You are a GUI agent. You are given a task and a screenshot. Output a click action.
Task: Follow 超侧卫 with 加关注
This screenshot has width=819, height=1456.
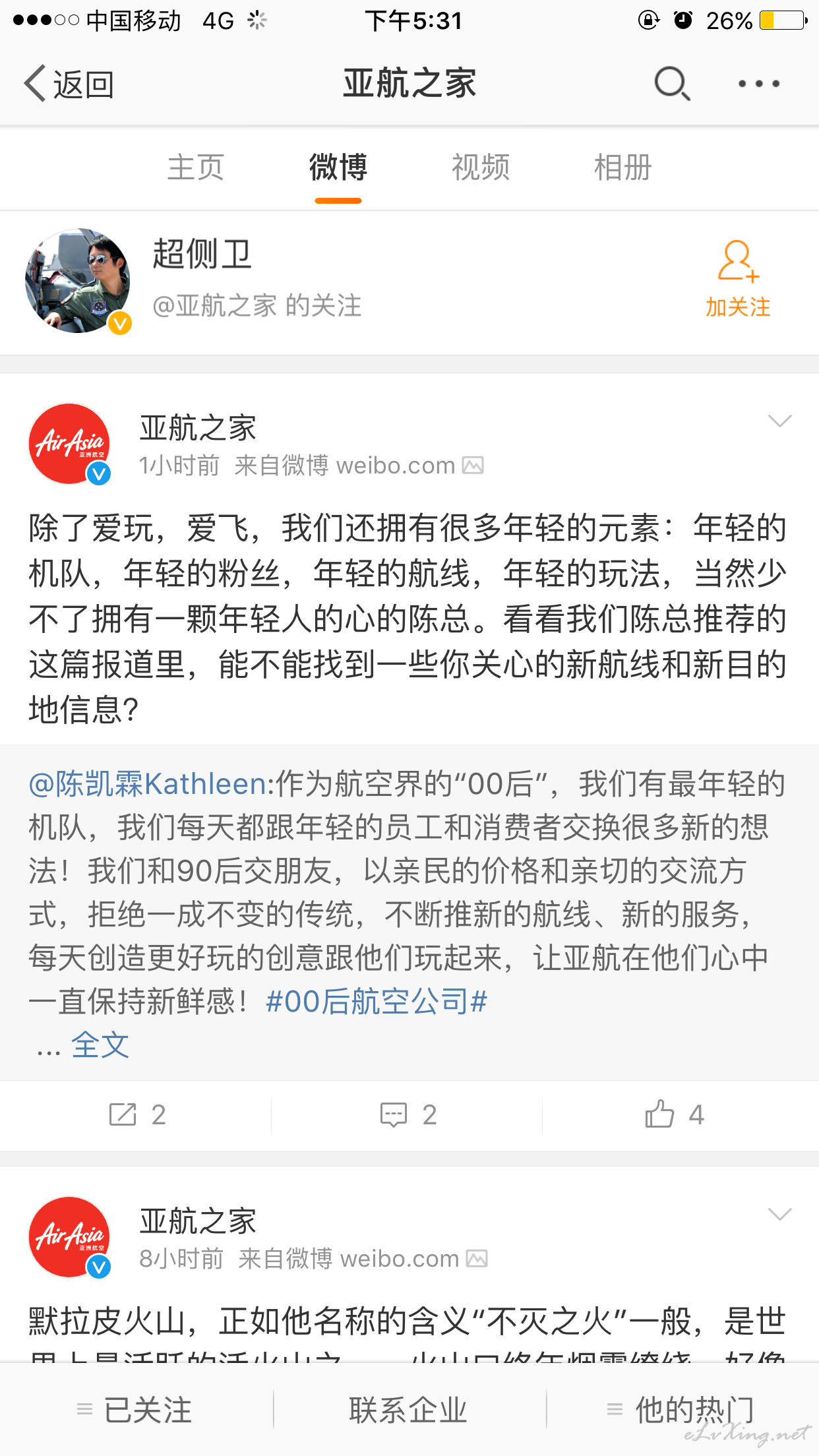738,280
